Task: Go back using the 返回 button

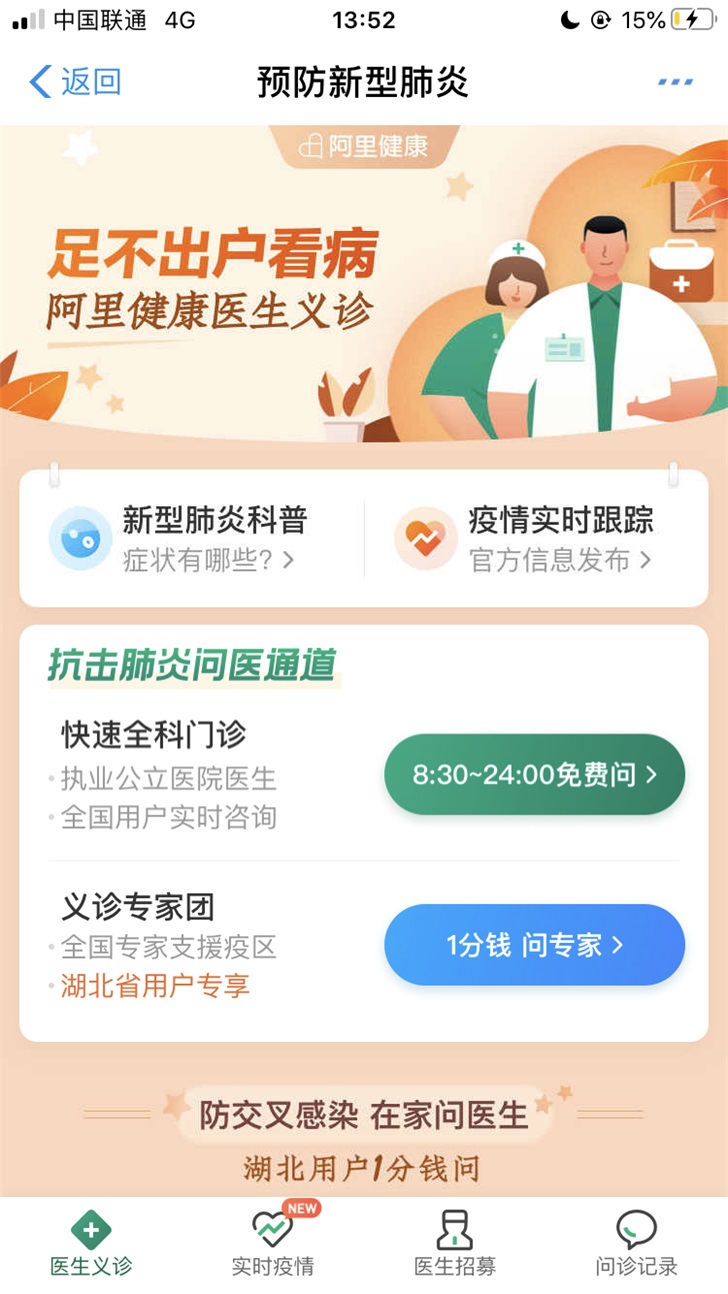Action: pos(75,81)
